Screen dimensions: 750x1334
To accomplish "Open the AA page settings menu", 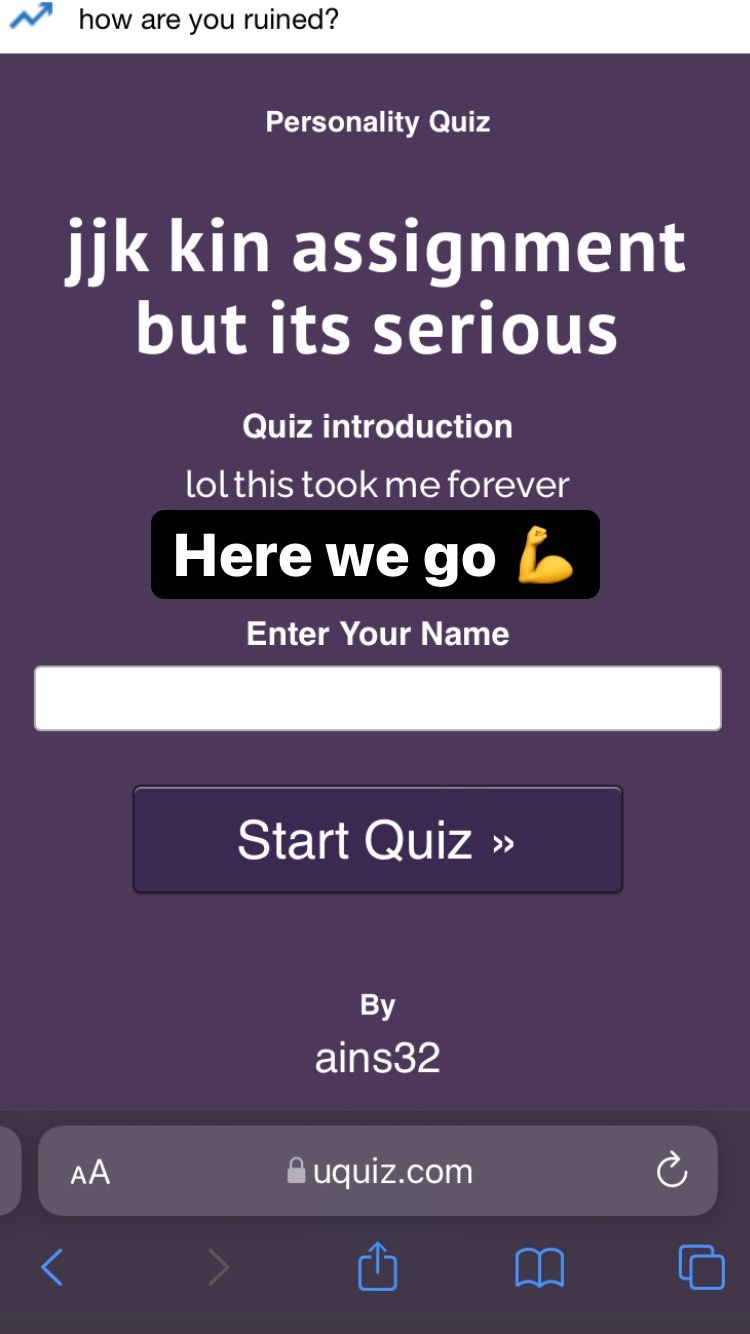I will point(90,1172).
